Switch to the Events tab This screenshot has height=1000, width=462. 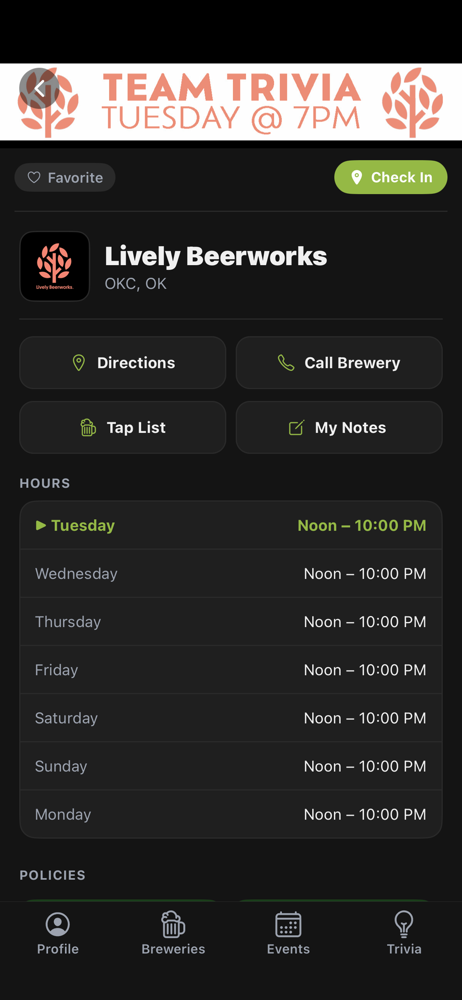[288, 933]
